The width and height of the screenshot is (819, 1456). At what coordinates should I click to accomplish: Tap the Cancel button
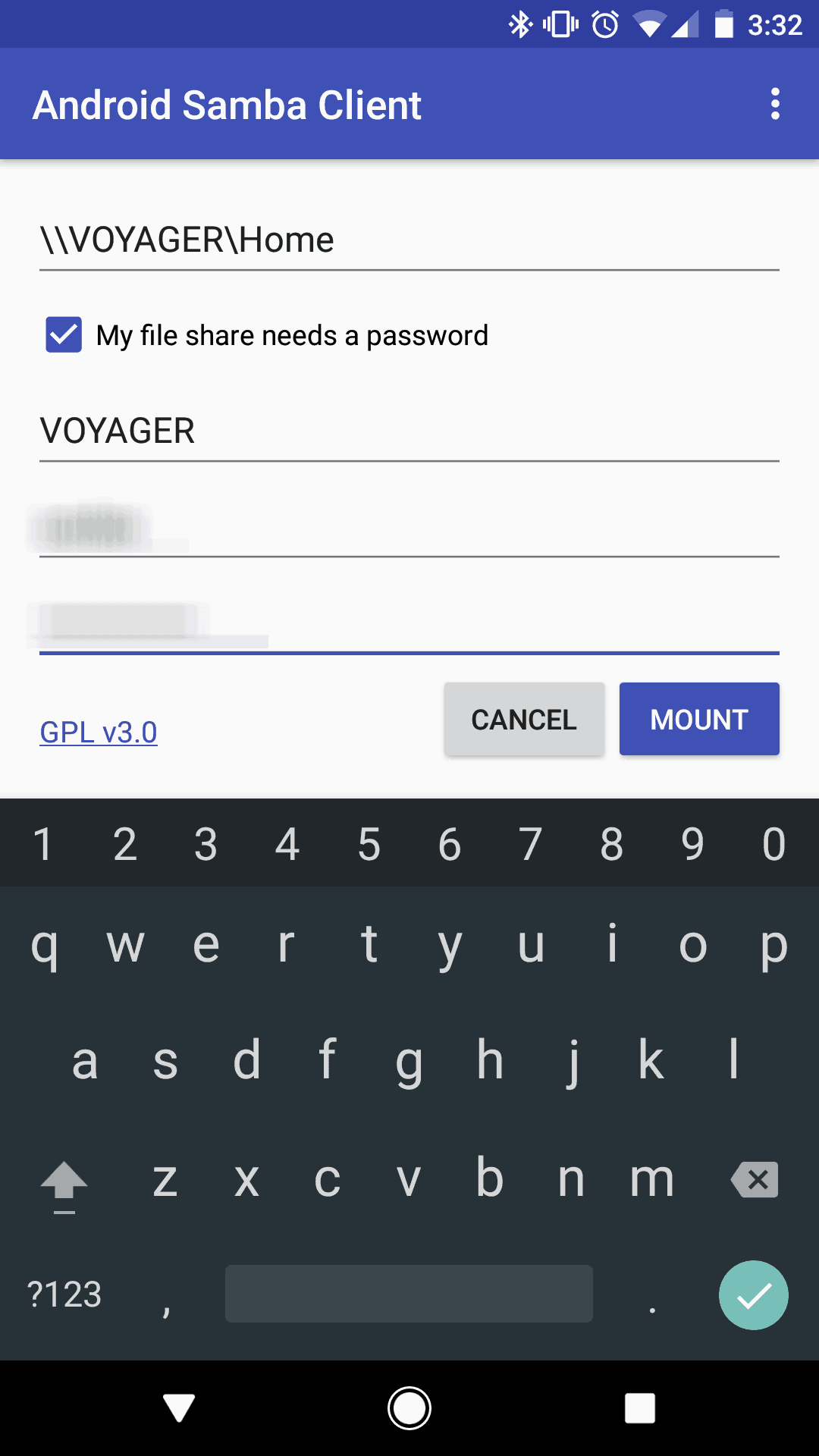pos(524,719)
